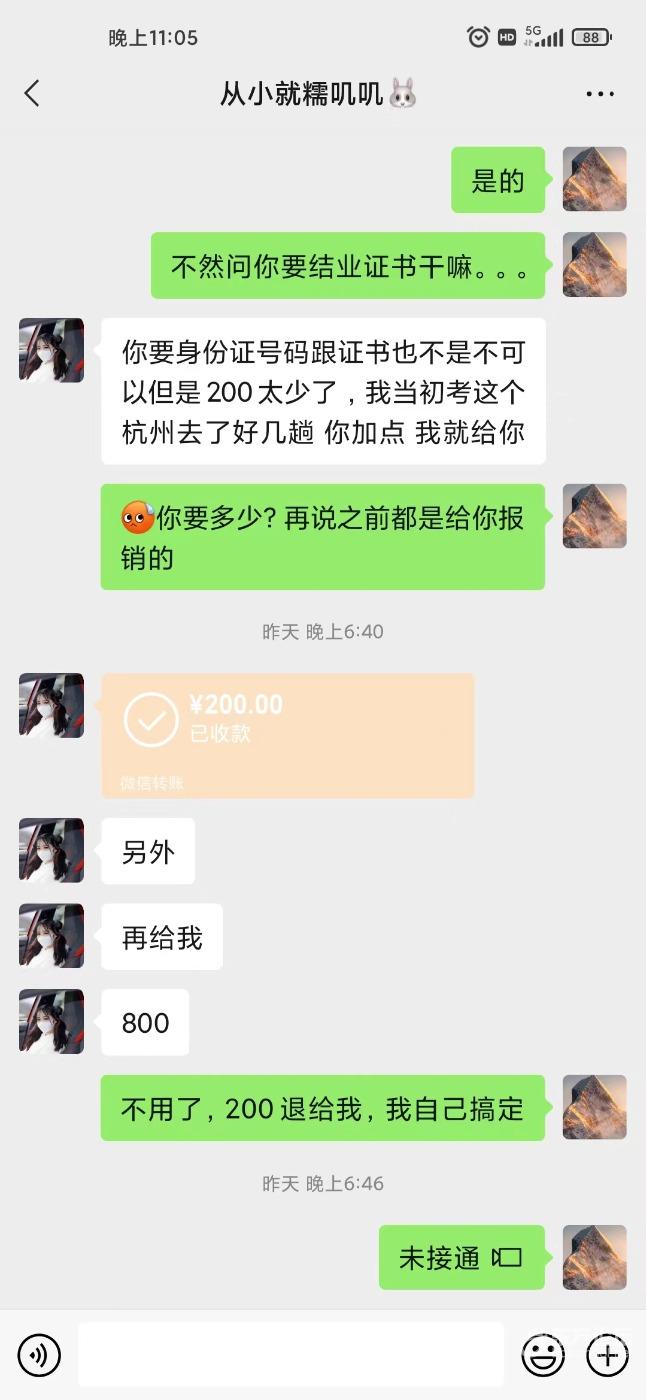Open contact avatar beside the 800 message

pos(51,1022)
